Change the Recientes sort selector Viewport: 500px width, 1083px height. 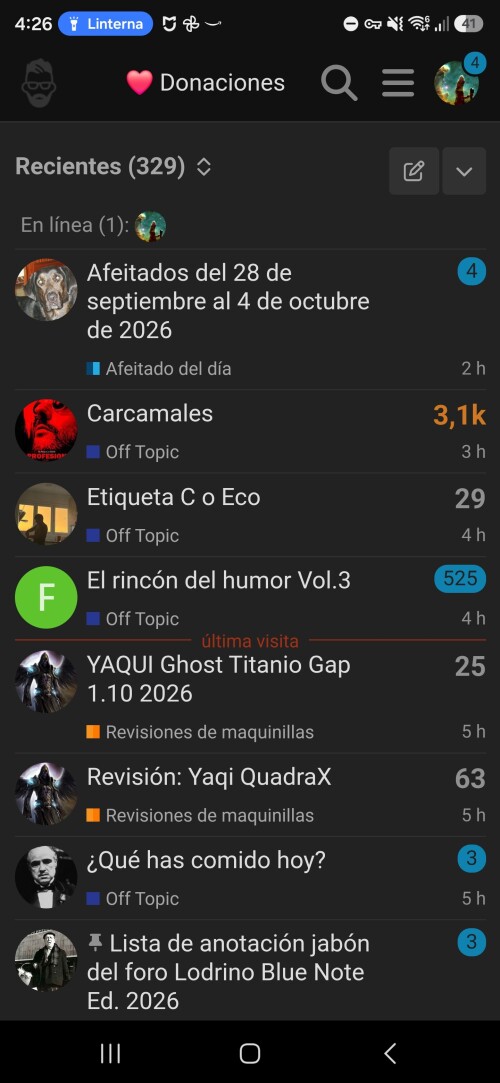click(113, 166)
